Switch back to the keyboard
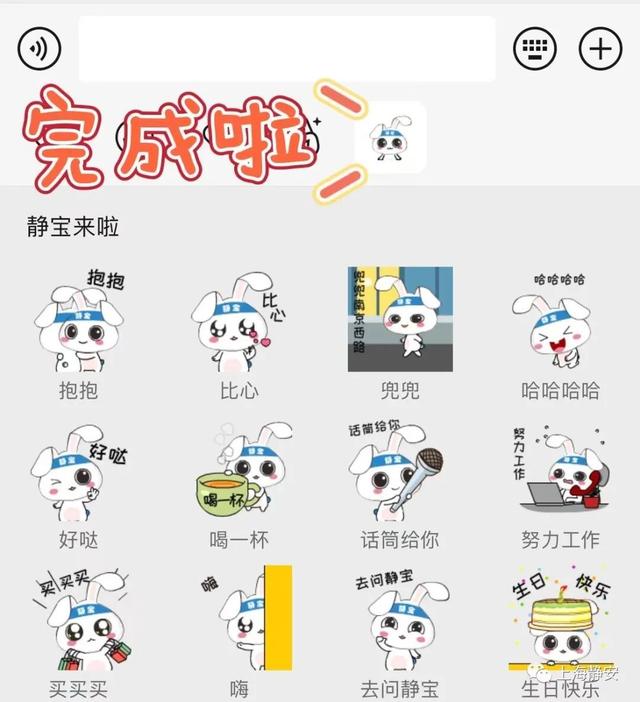640x702 pixels. tap(536, 48)
